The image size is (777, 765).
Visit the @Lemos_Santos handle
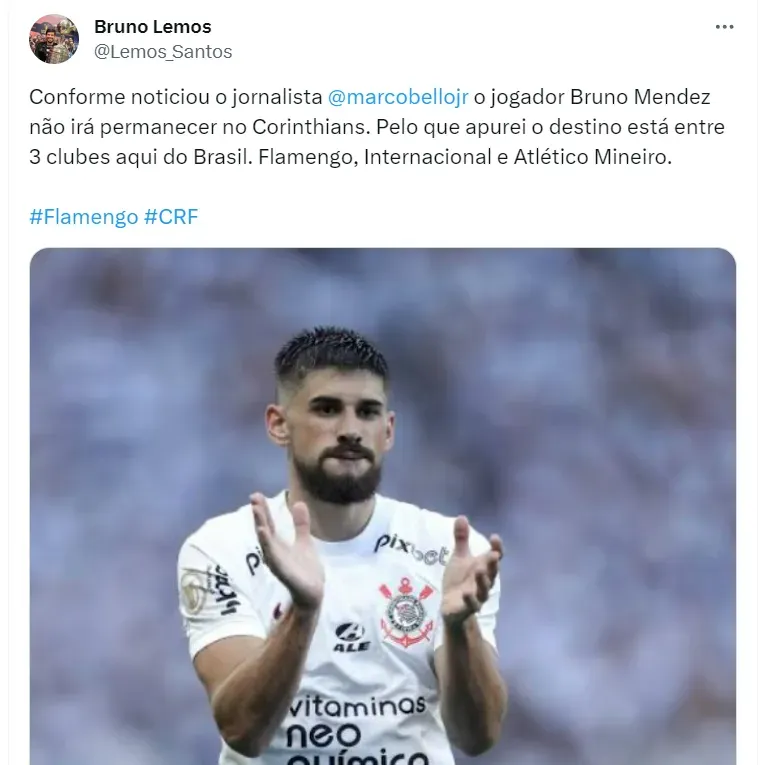[x=162, y=51]
